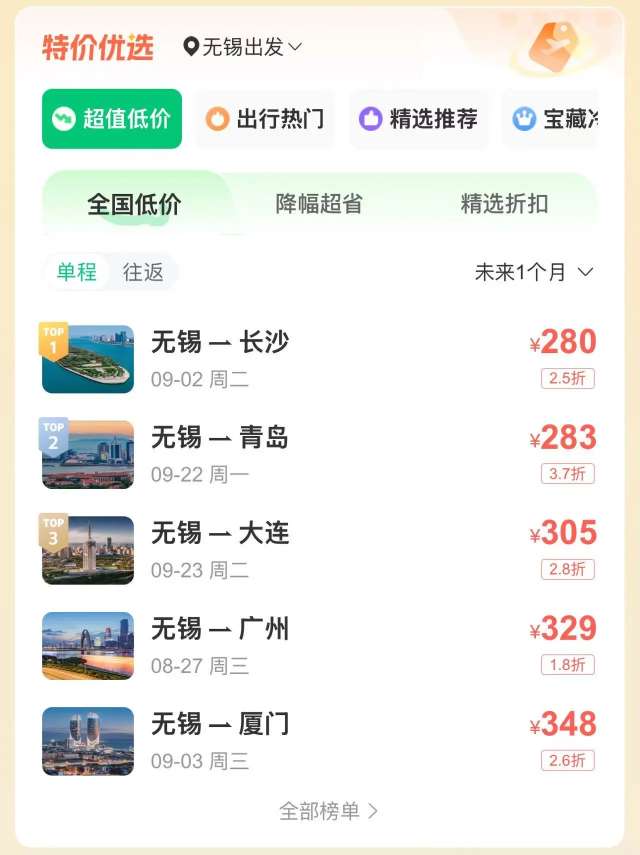The width and height of the screenshot is (640, 855).
Task: Select the 出行热门 chip
Action: (265, 119)
